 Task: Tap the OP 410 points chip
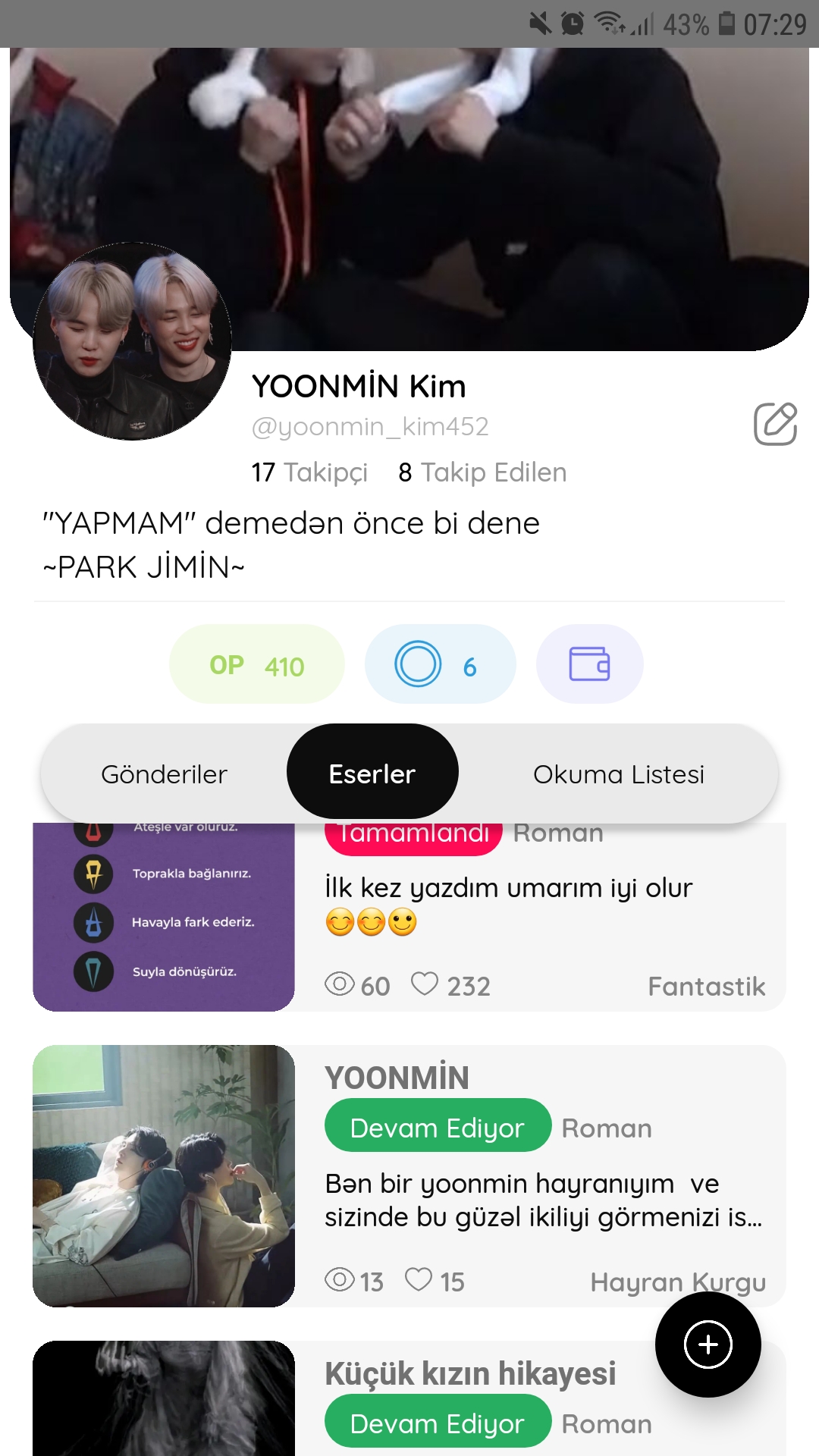pyautogui.click(x=257, y=664)
